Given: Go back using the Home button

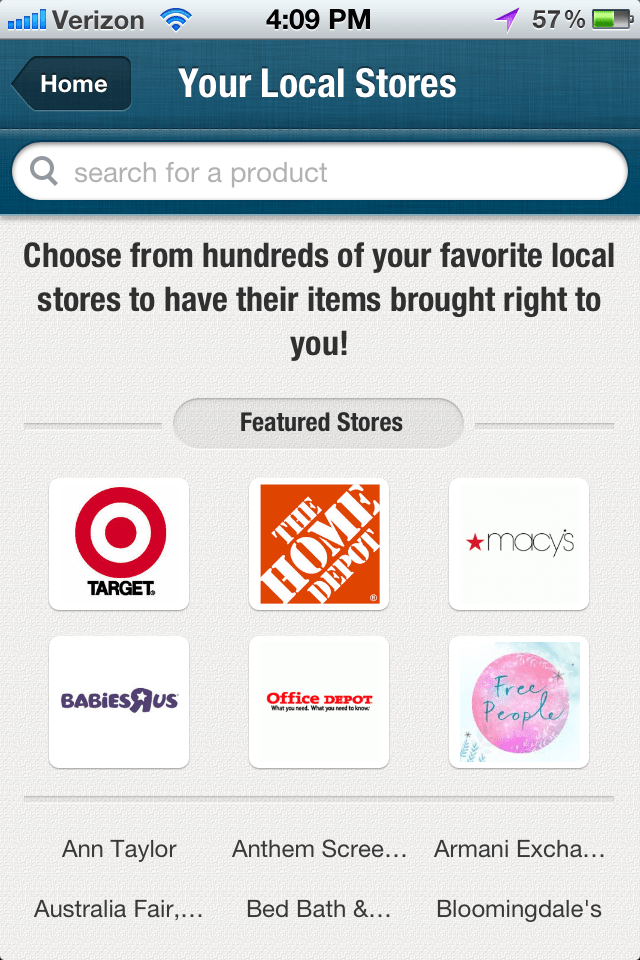Looking at the screenshot, I should [72, 84].
